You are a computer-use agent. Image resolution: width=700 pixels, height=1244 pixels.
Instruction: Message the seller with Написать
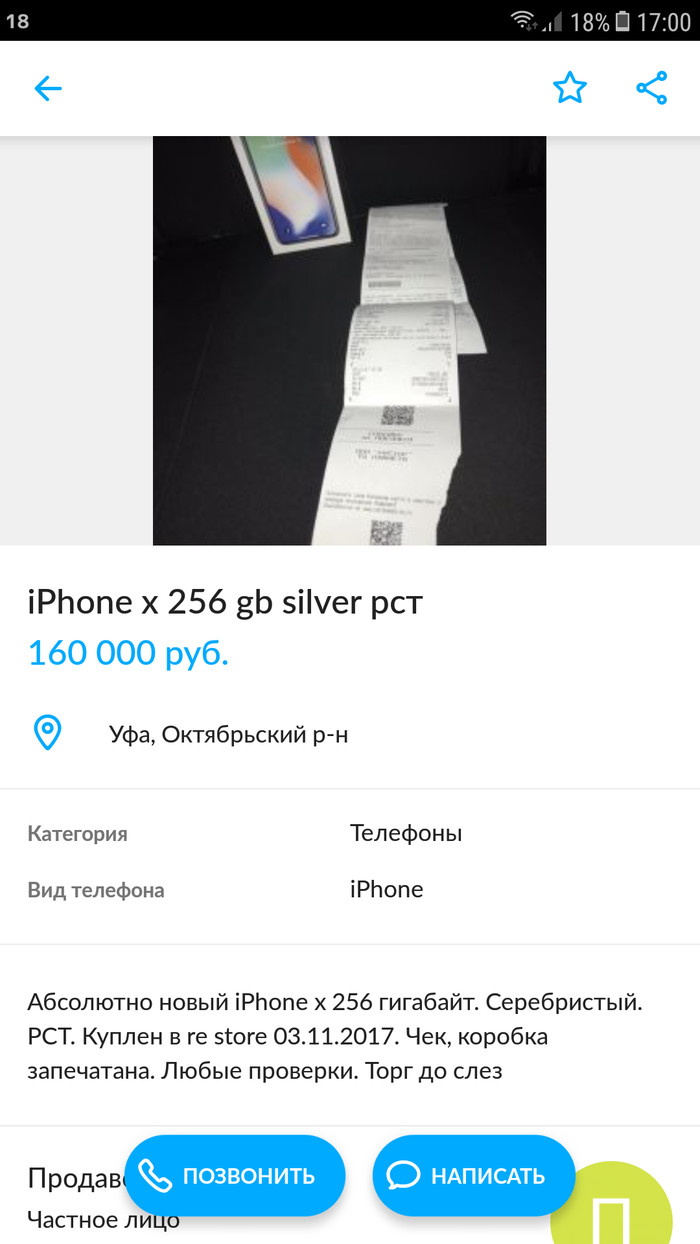[x=474, y=1175]
